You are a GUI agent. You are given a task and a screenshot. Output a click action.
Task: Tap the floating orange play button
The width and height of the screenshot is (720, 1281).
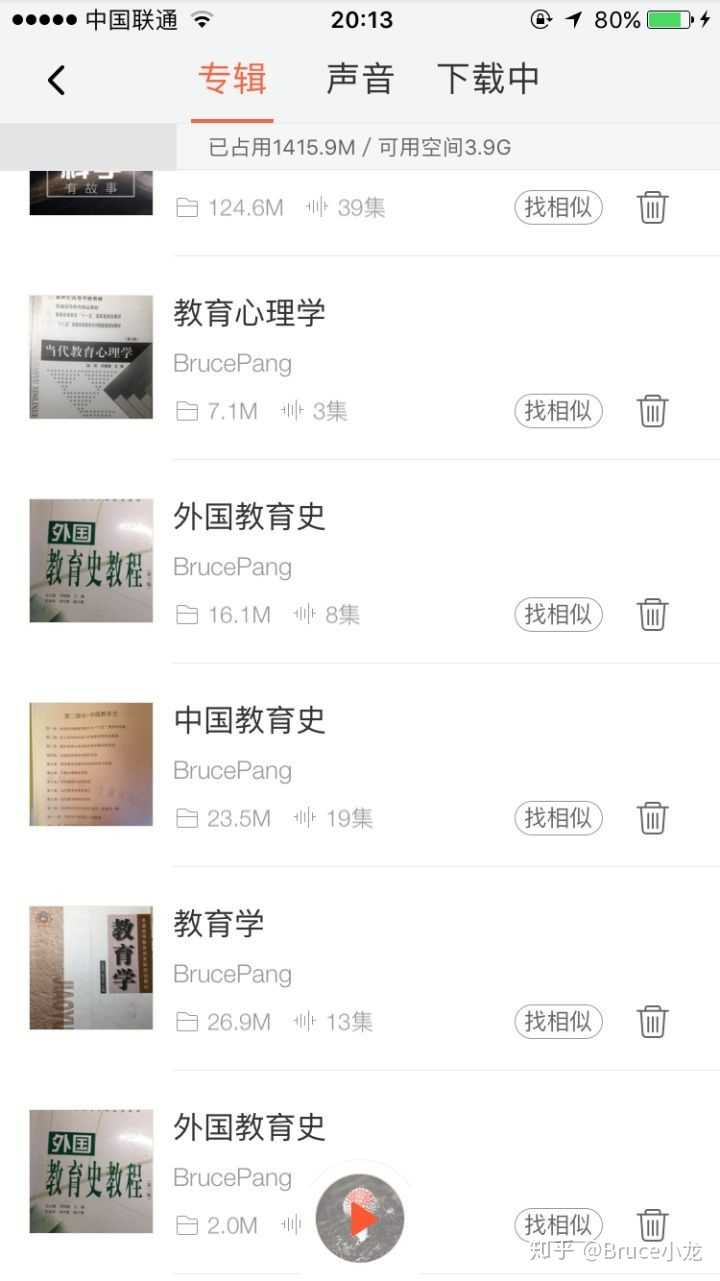tap(360, 1218)
